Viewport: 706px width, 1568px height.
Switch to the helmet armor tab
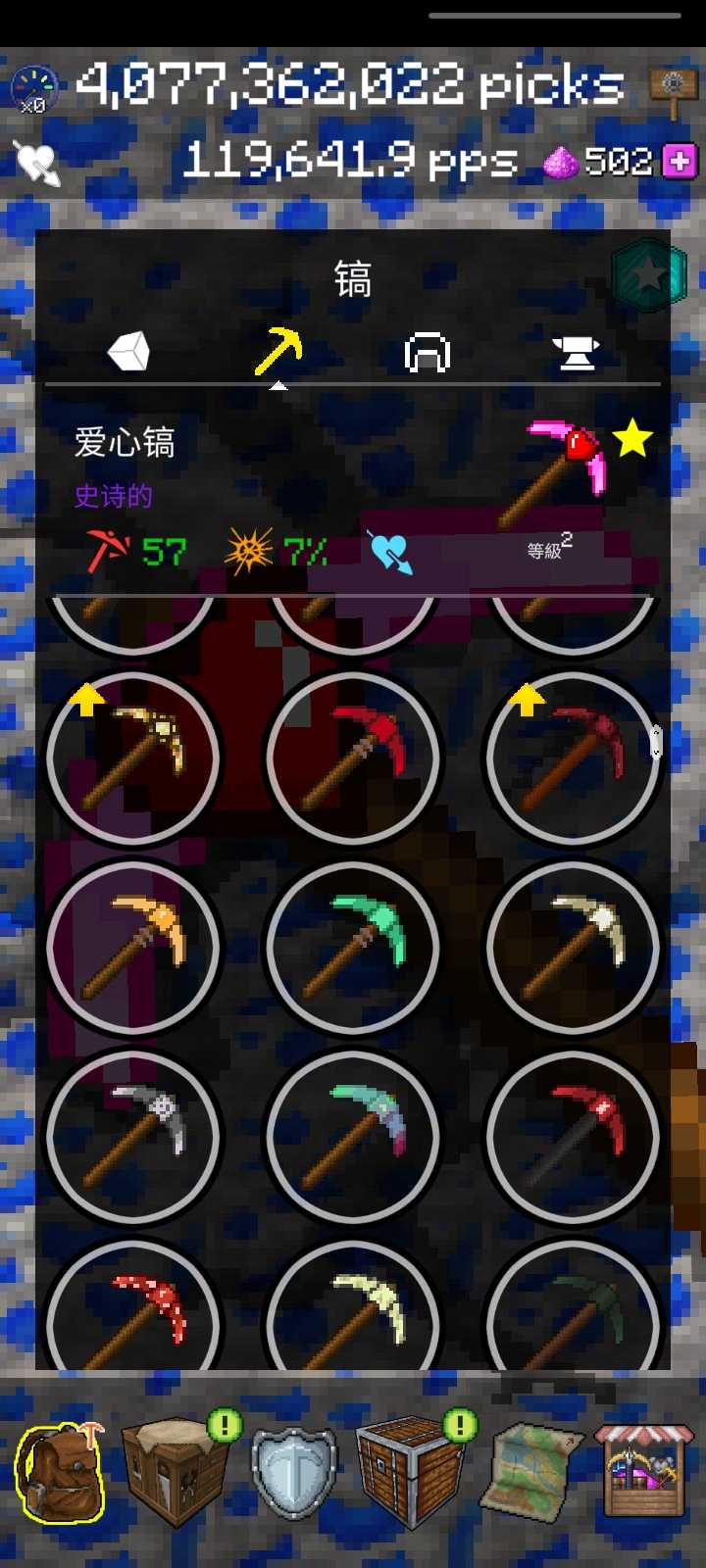[x=427, y=353]
